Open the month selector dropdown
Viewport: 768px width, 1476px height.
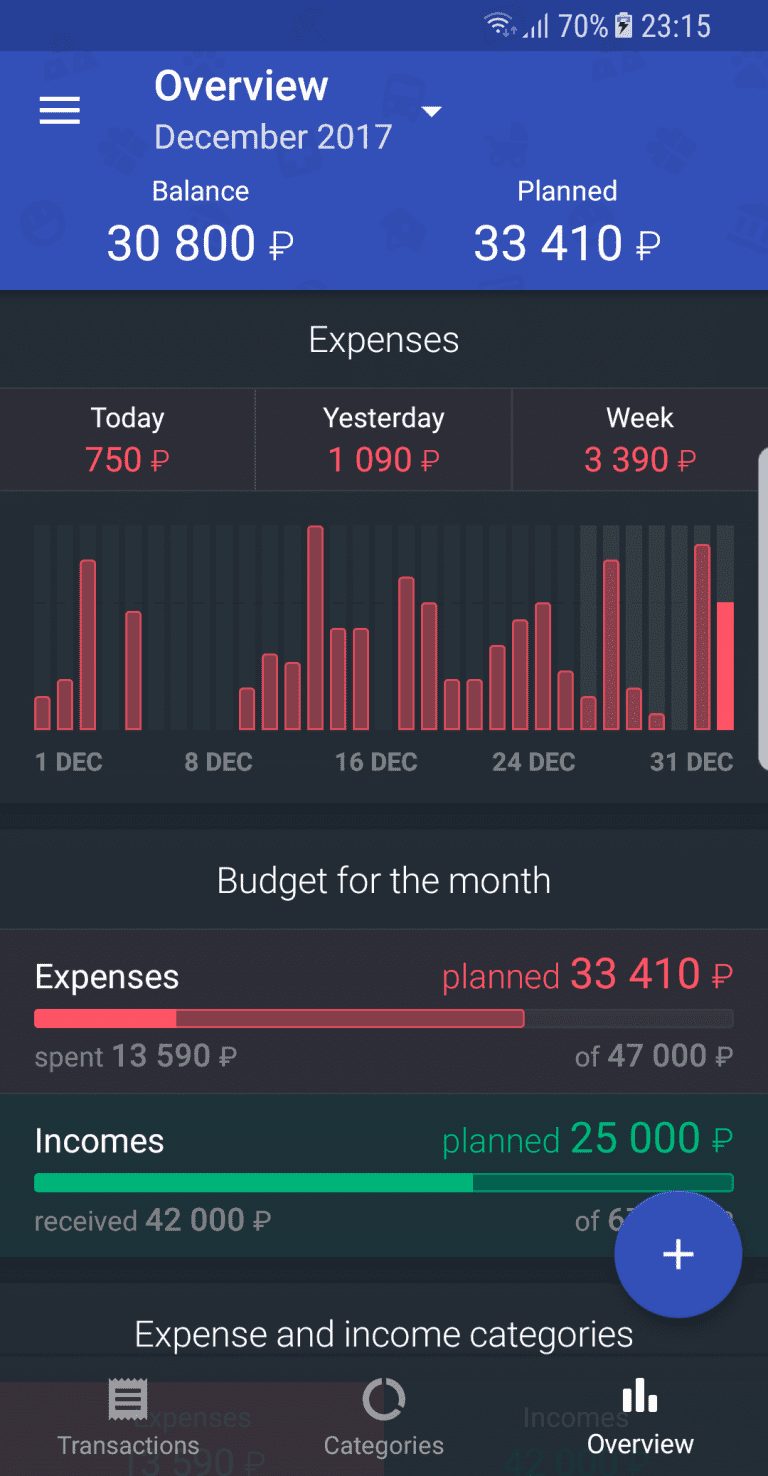[x=430, y=112]
